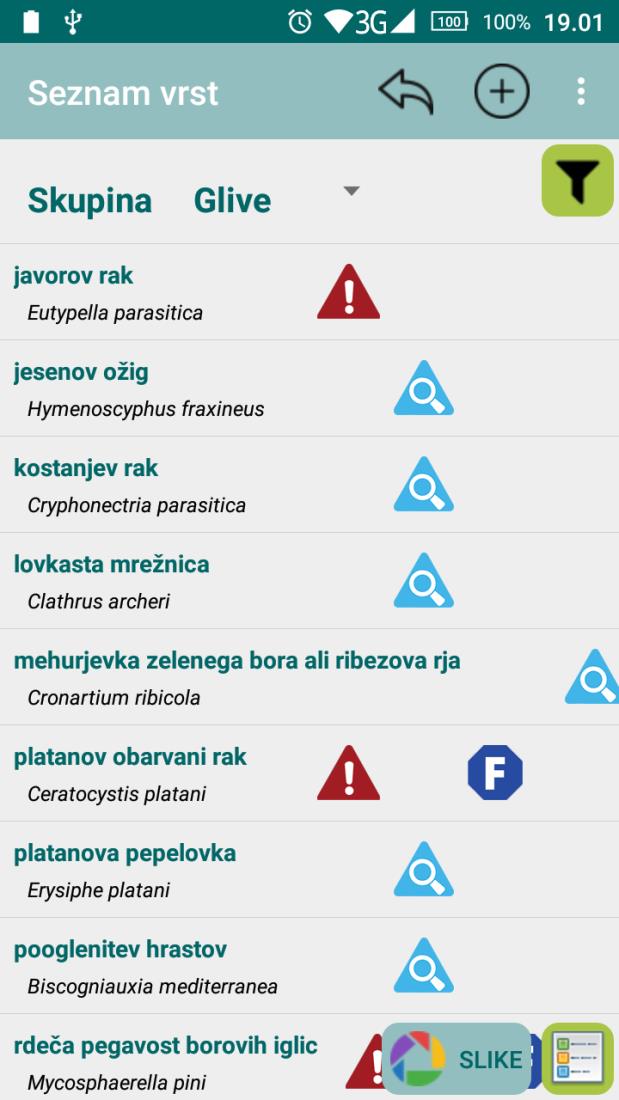Tap the back arrow in the toolbar

(x=406, y=92)
